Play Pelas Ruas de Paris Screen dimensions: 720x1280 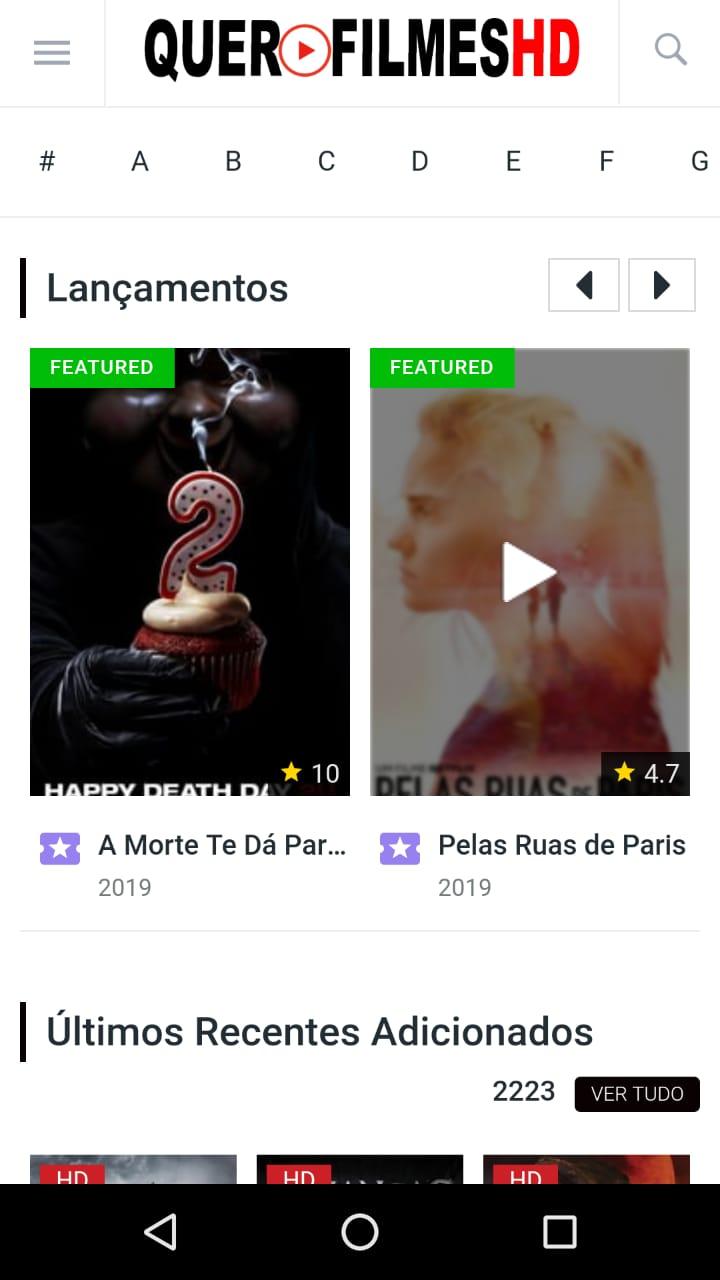point(529,572)
